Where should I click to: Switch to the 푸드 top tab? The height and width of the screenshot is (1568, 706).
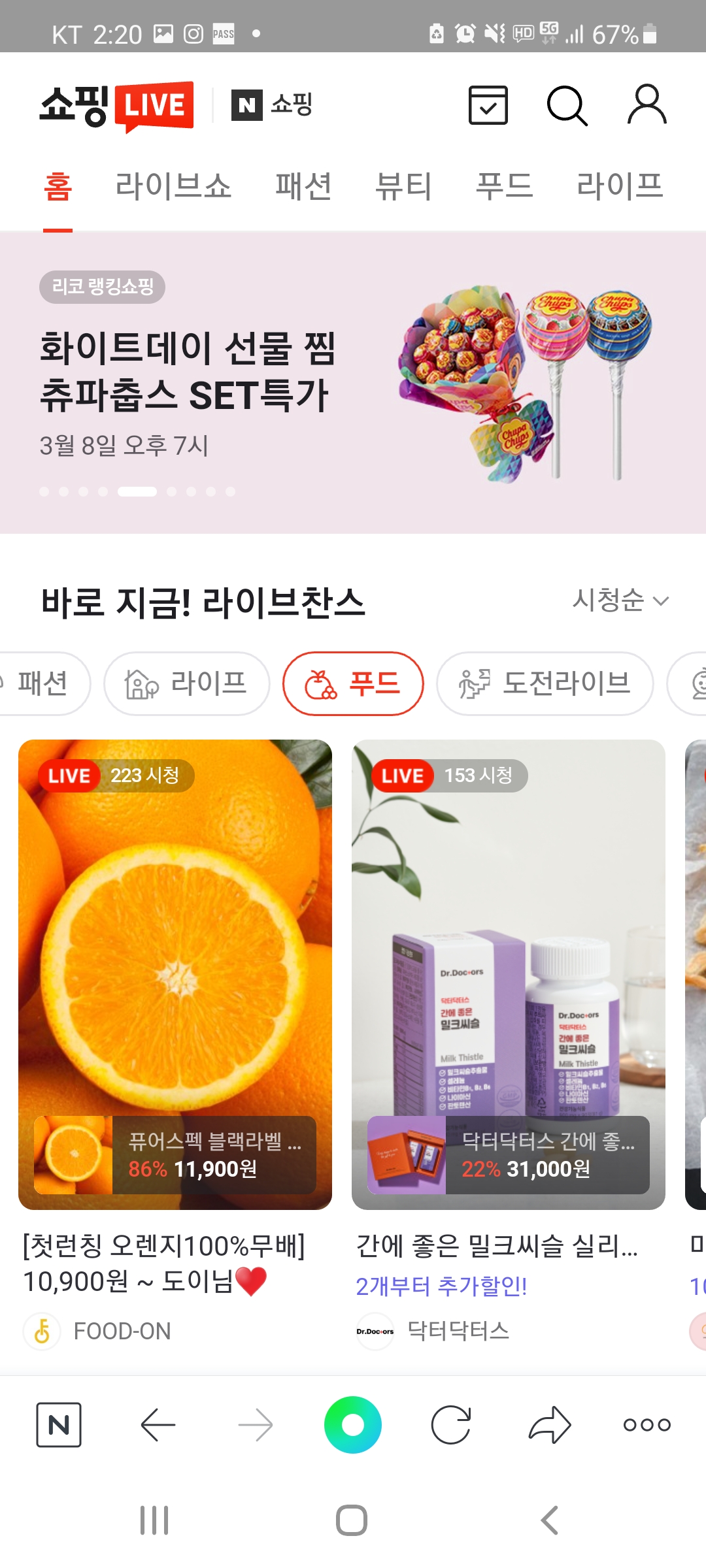coord(504,186)
